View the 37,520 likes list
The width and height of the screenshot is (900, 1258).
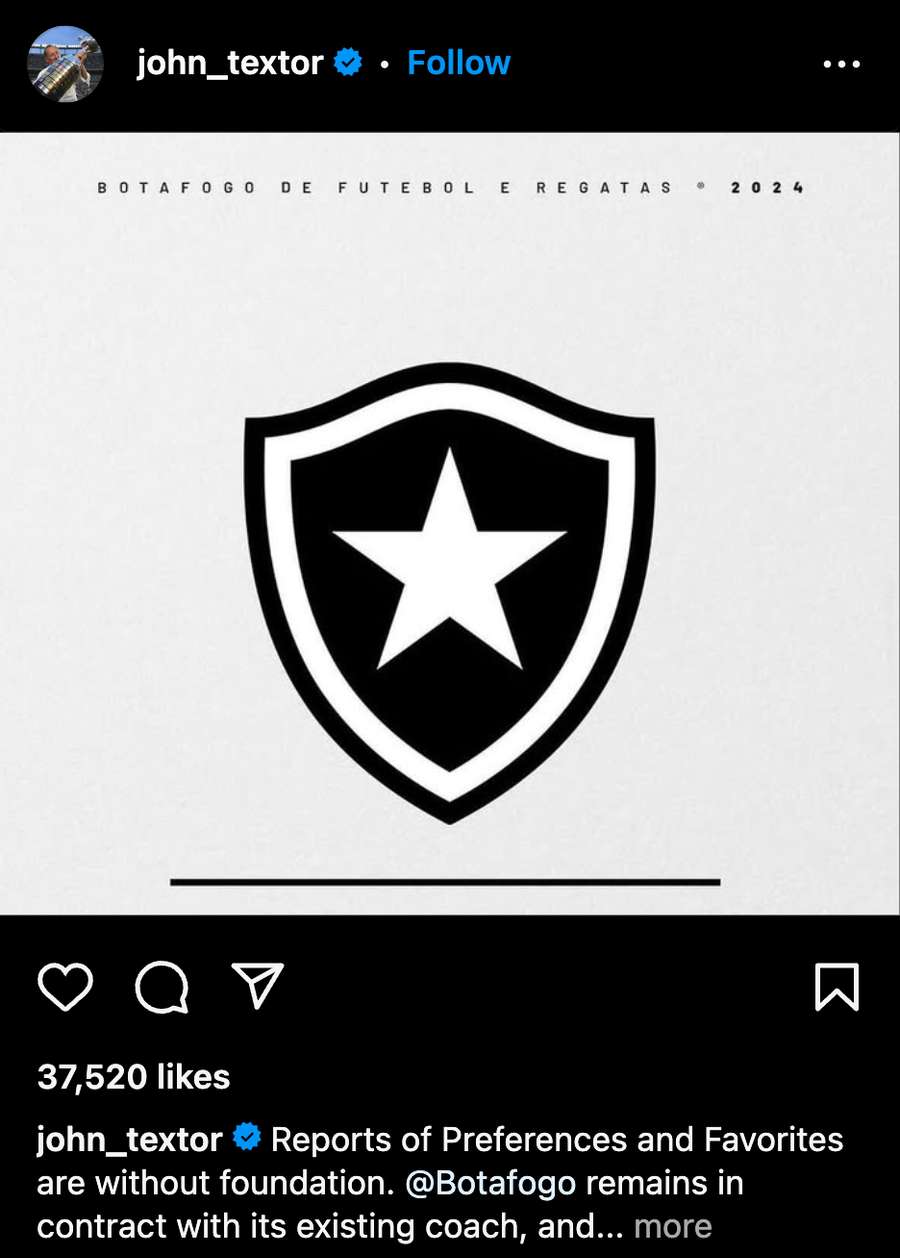coord(134,1077)
